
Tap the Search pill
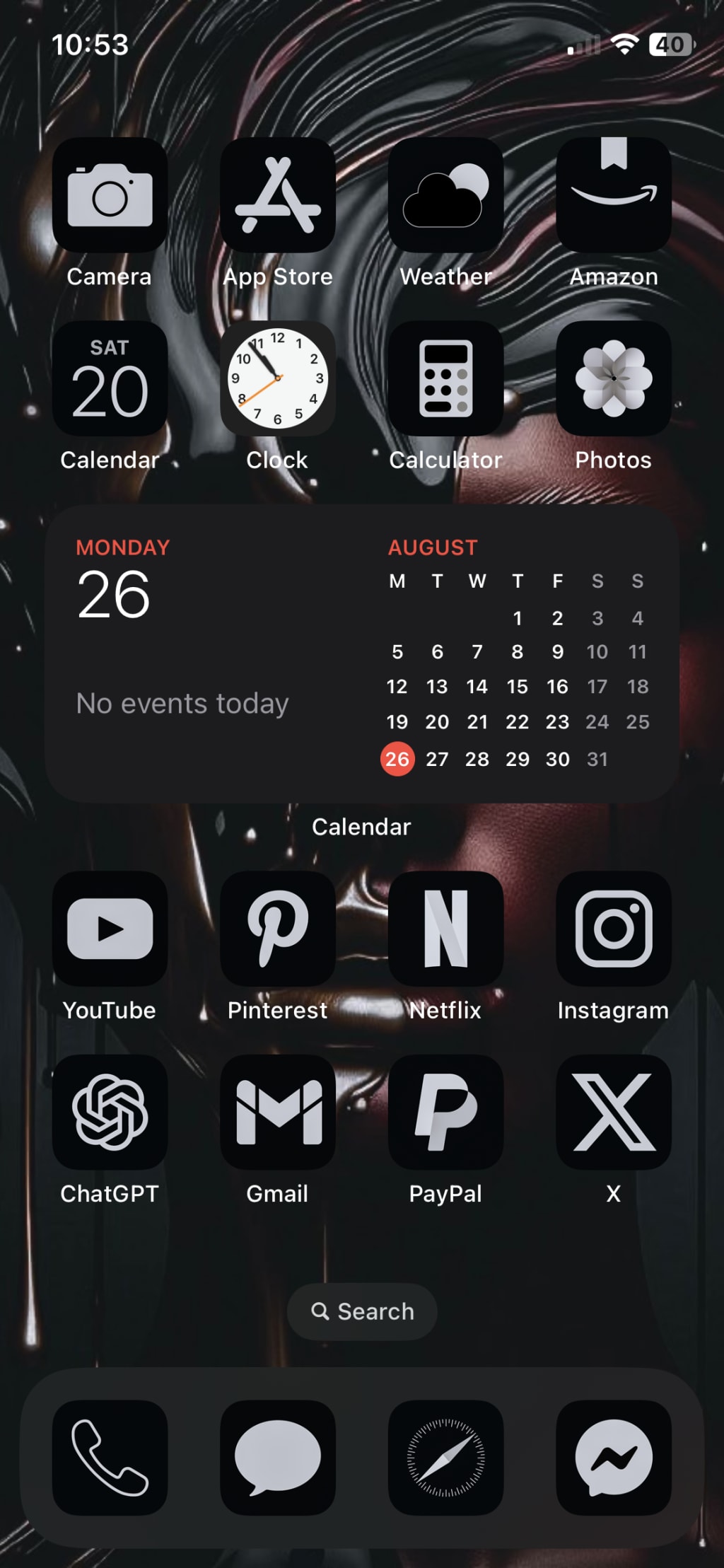click(x=362, y=1311)
